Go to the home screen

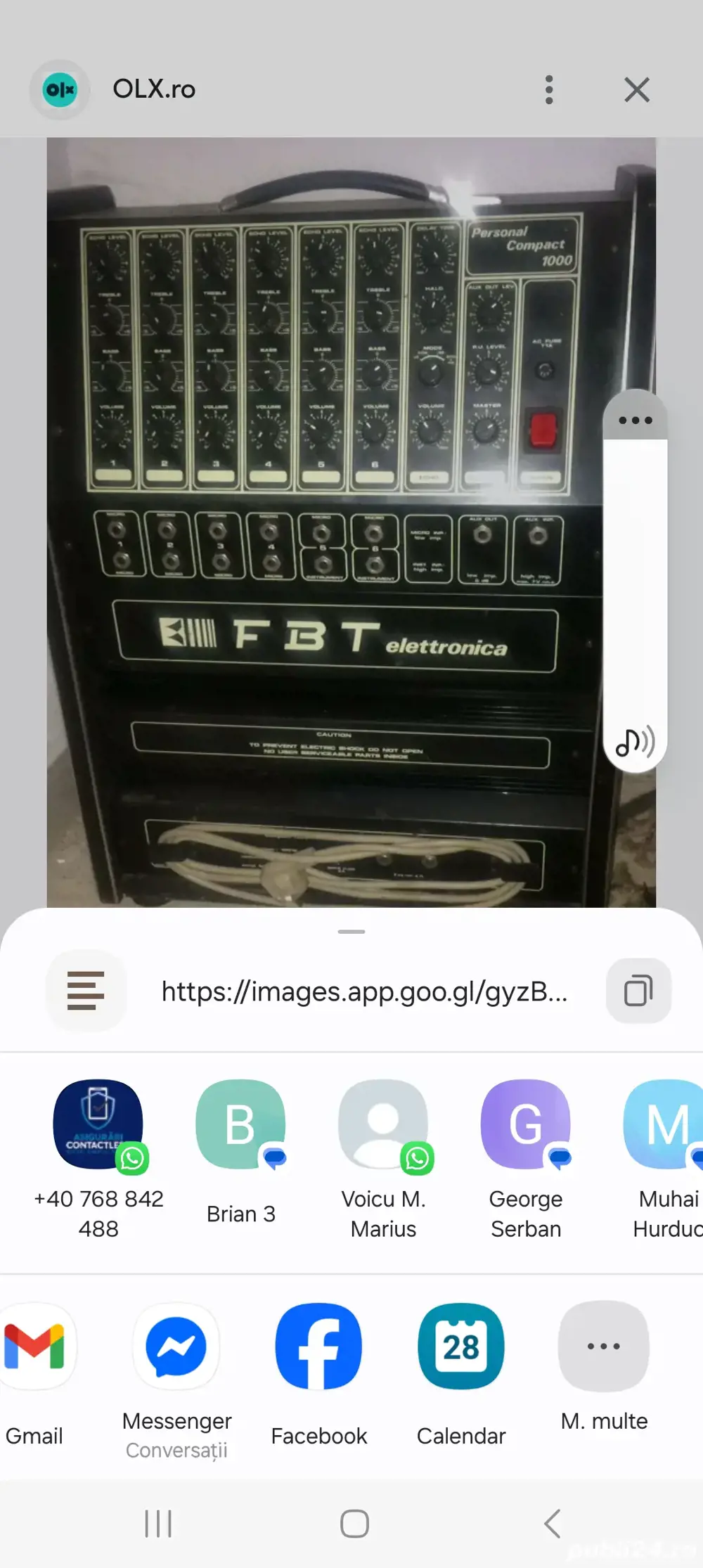coord(354,1524)
